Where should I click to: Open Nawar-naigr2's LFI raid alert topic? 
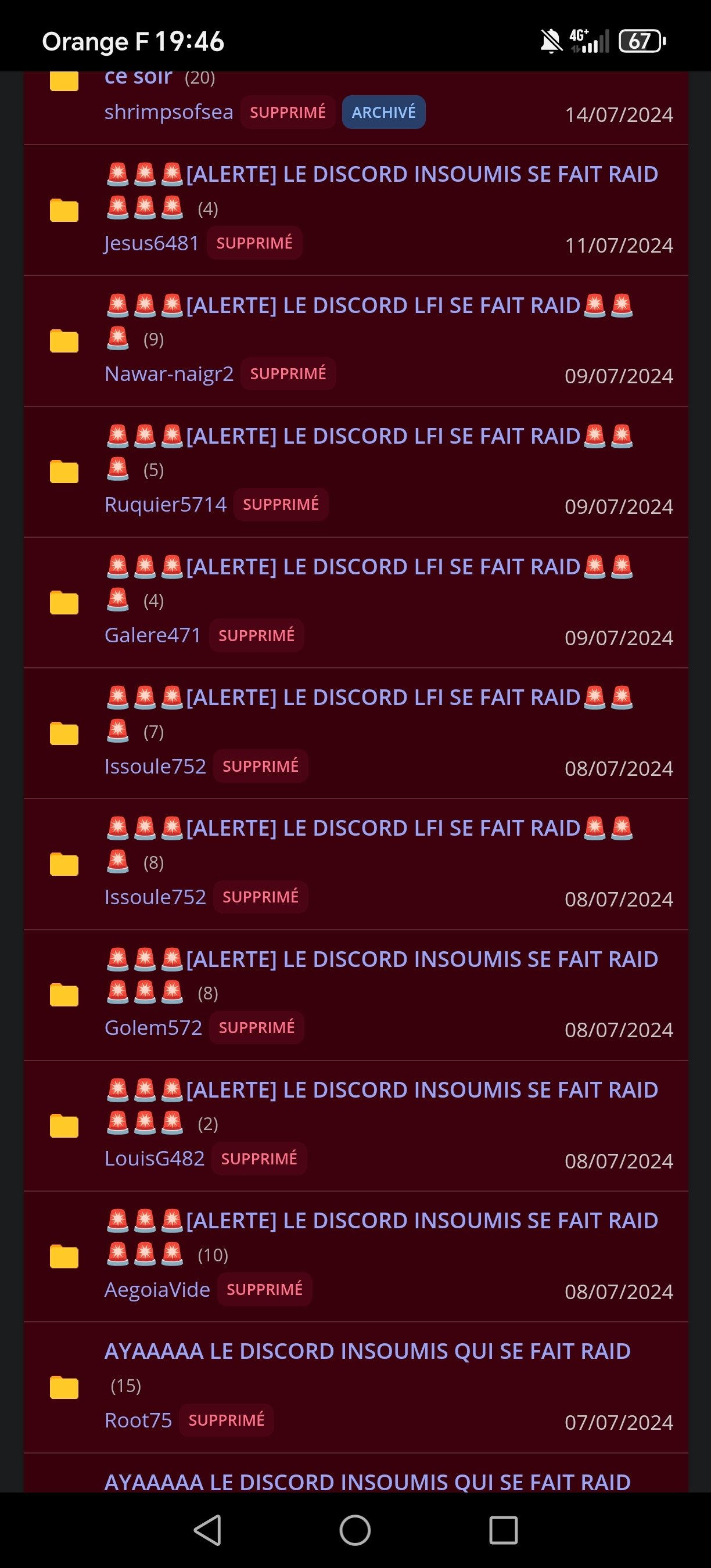coord(369,321)
